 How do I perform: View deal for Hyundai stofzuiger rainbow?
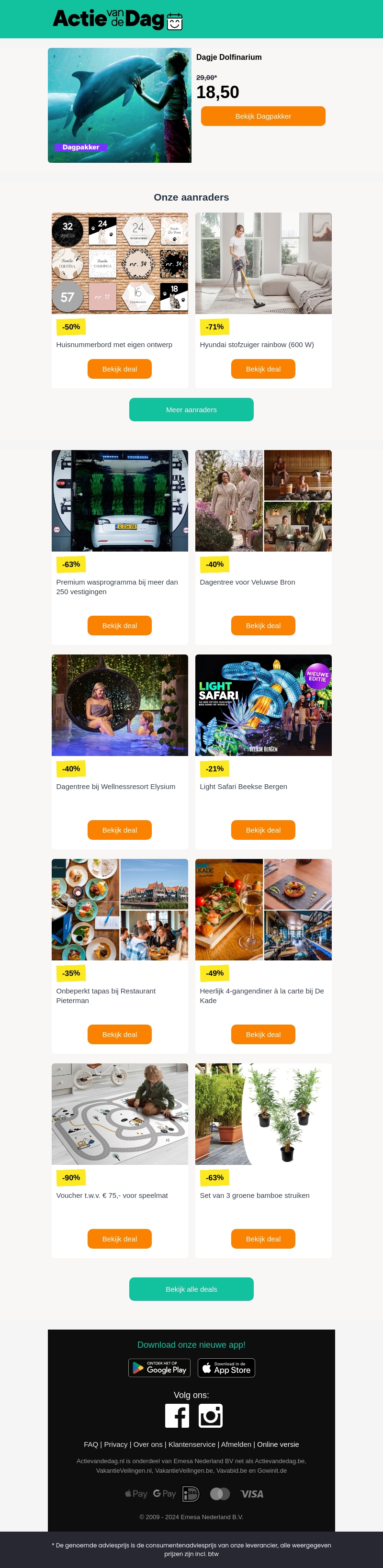coord(263,369)
